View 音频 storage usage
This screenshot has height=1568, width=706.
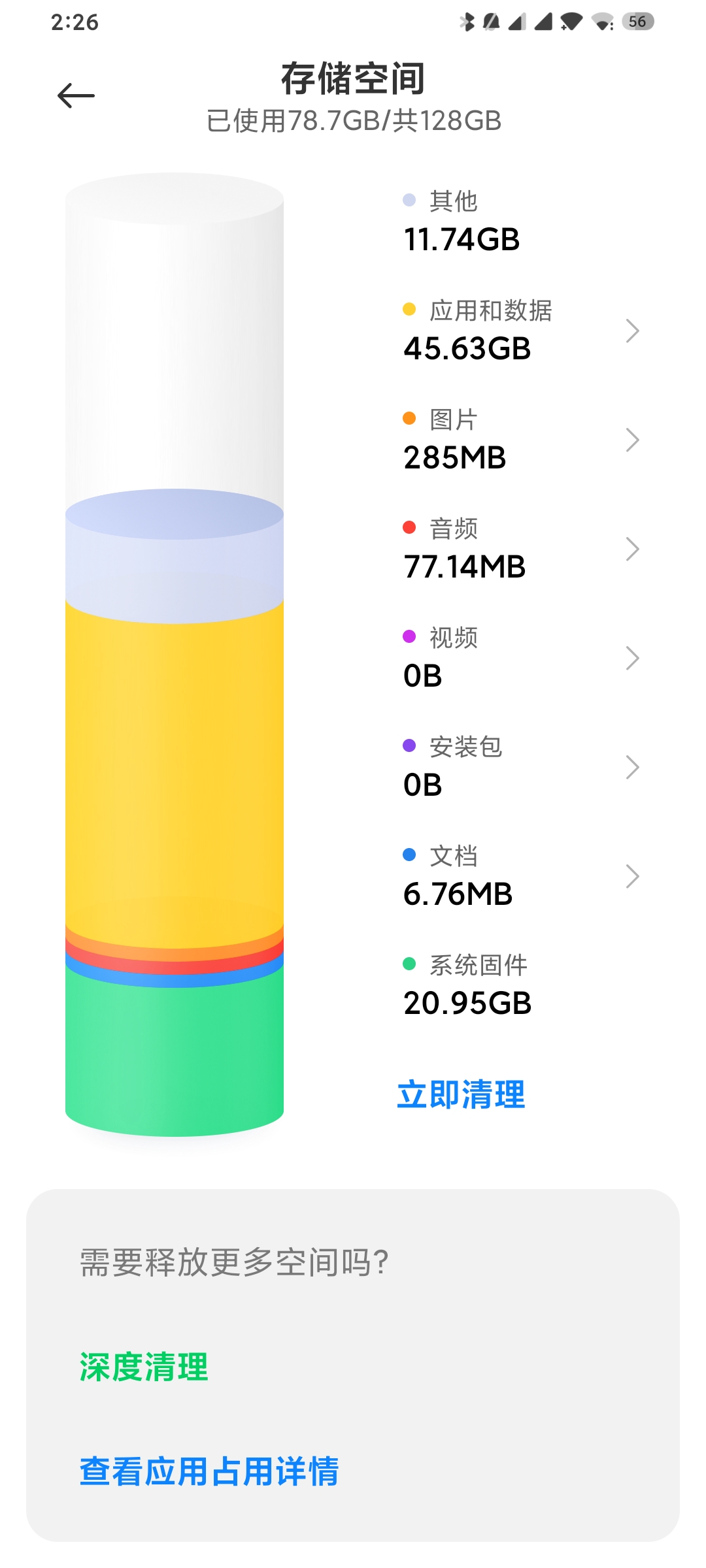[x=521, y=549]
